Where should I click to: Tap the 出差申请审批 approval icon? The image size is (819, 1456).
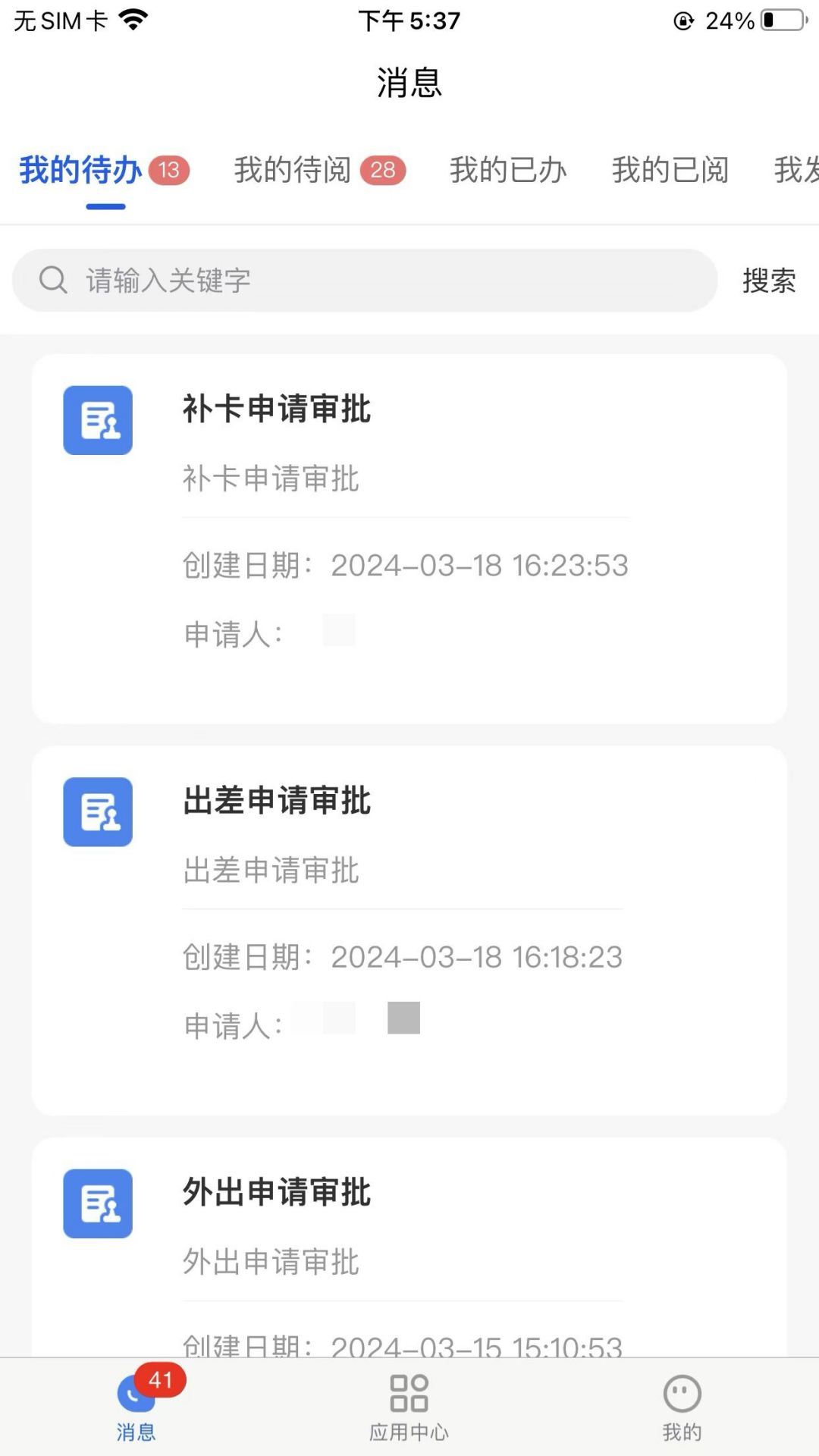pyautogui.click(x=97, y=811)
